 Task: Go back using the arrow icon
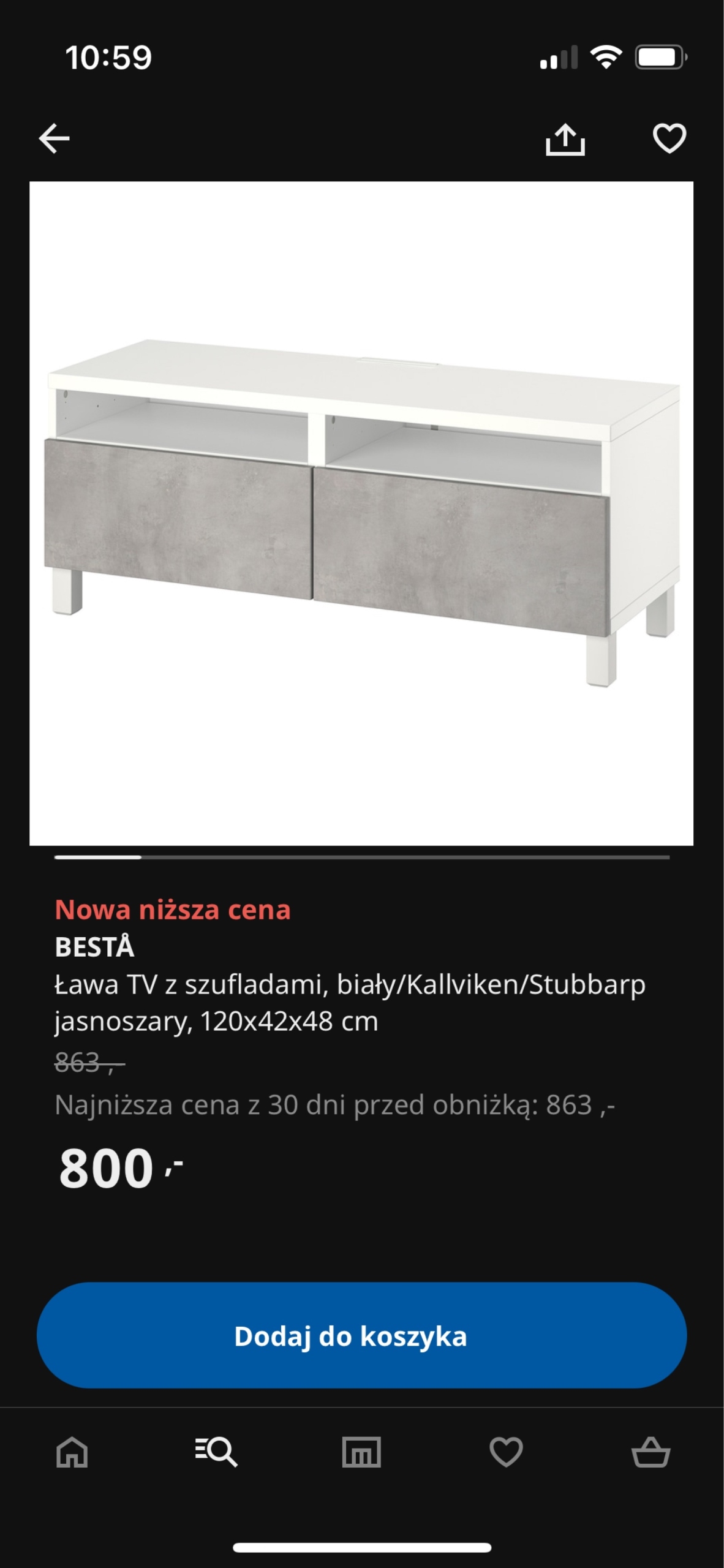55,138
